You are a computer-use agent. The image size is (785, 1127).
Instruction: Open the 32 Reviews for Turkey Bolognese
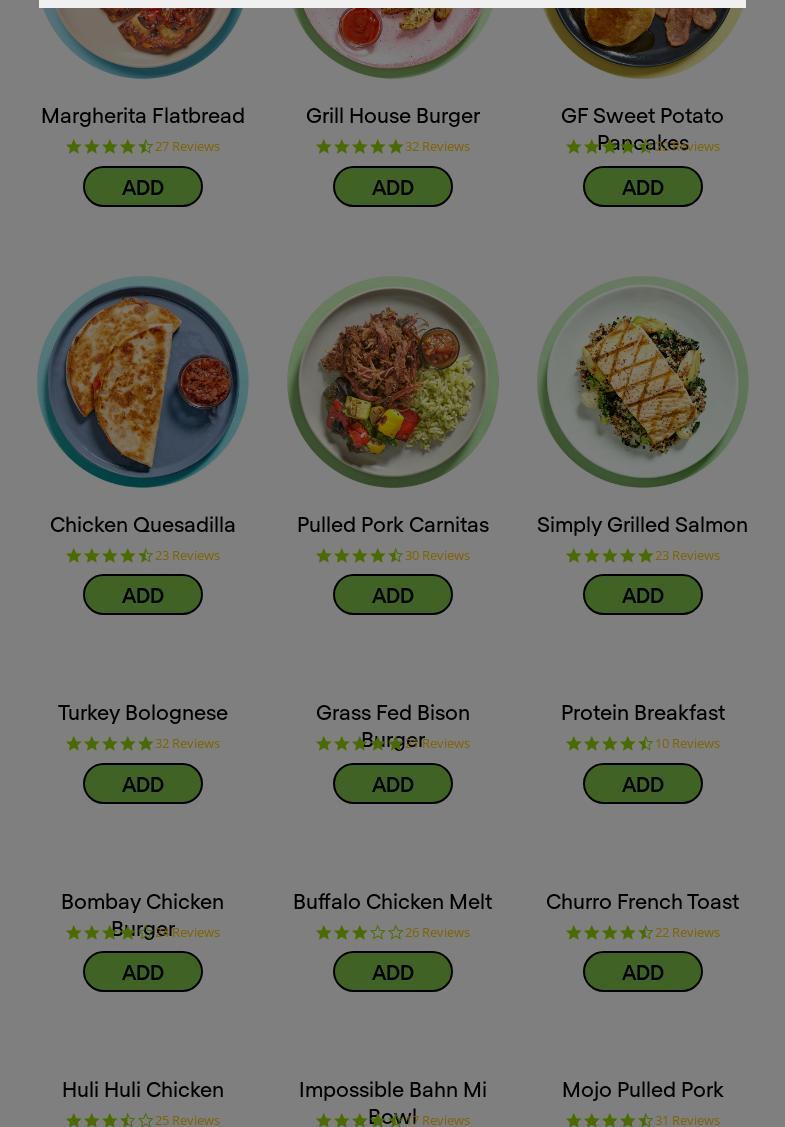188,744
